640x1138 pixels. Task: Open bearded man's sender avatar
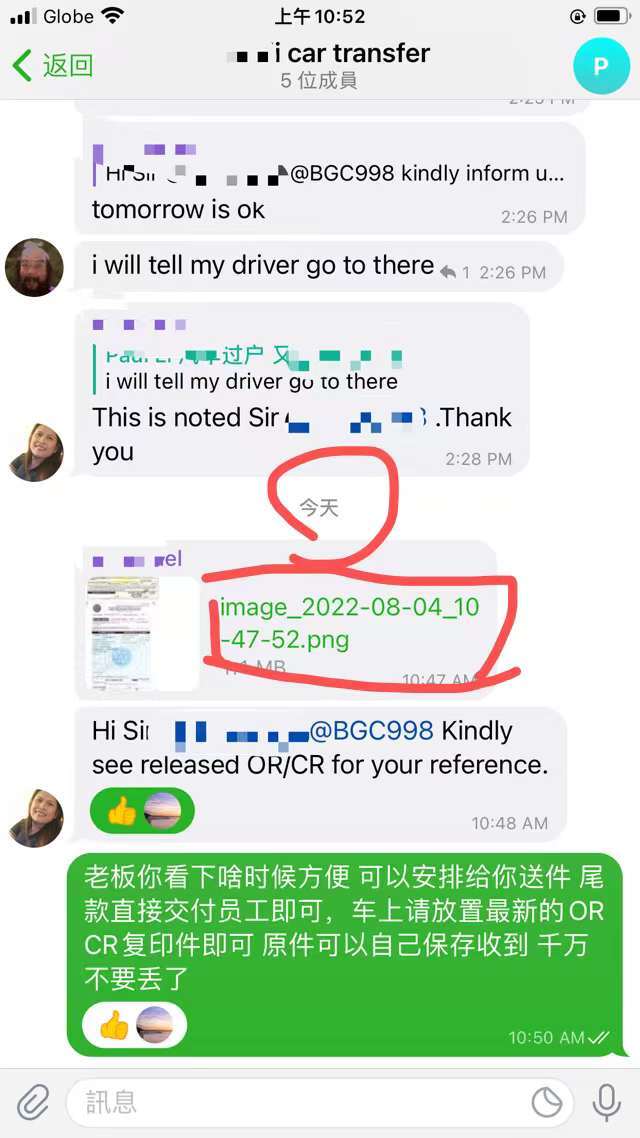tap(35, 267)
